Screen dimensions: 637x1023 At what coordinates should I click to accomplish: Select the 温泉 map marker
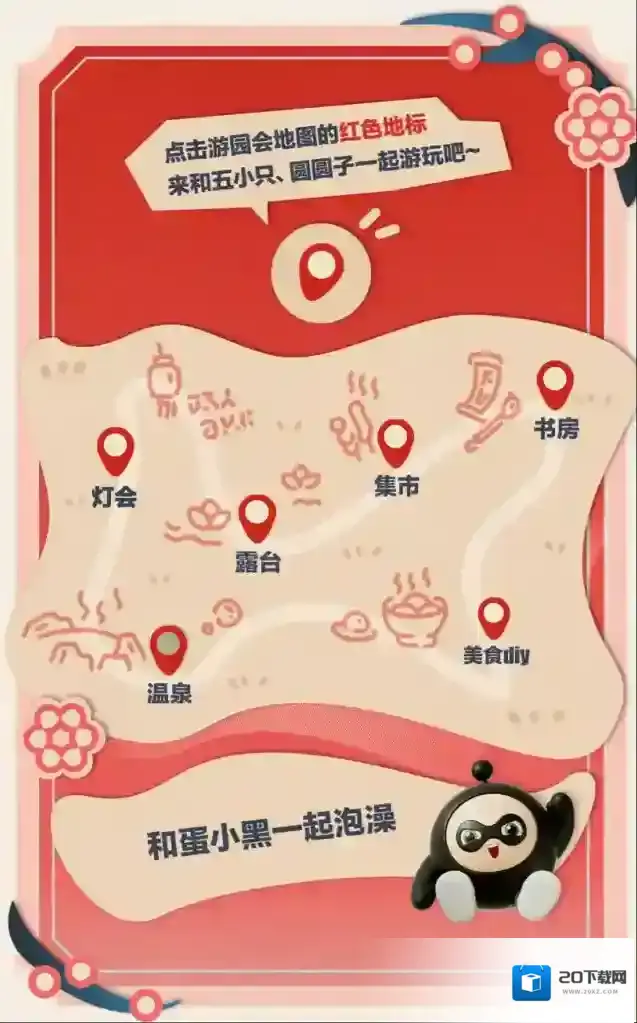[169, 647]
